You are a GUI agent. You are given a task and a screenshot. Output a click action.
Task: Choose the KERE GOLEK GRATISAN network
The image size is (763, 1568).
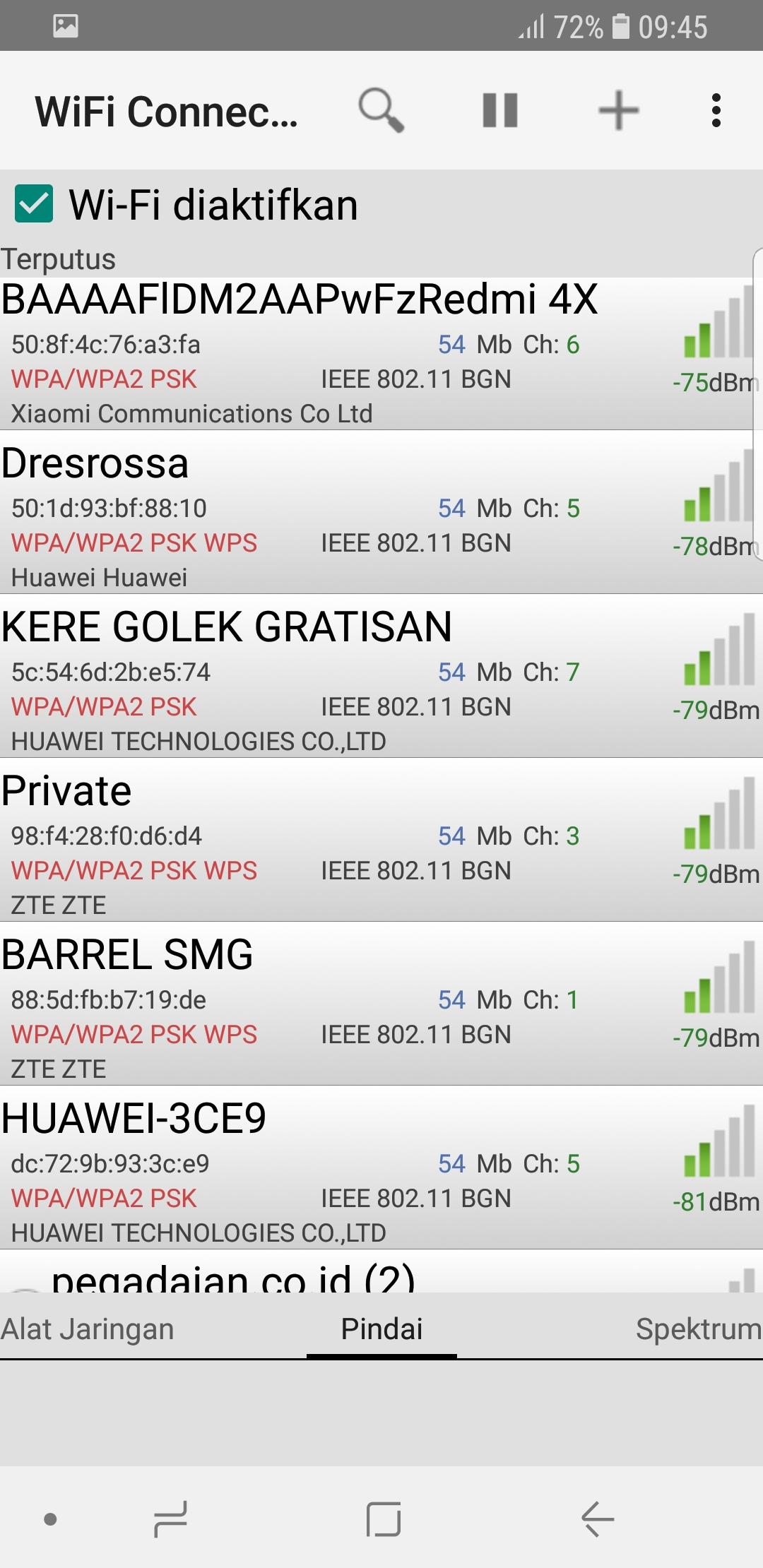[x=381, y=676]
